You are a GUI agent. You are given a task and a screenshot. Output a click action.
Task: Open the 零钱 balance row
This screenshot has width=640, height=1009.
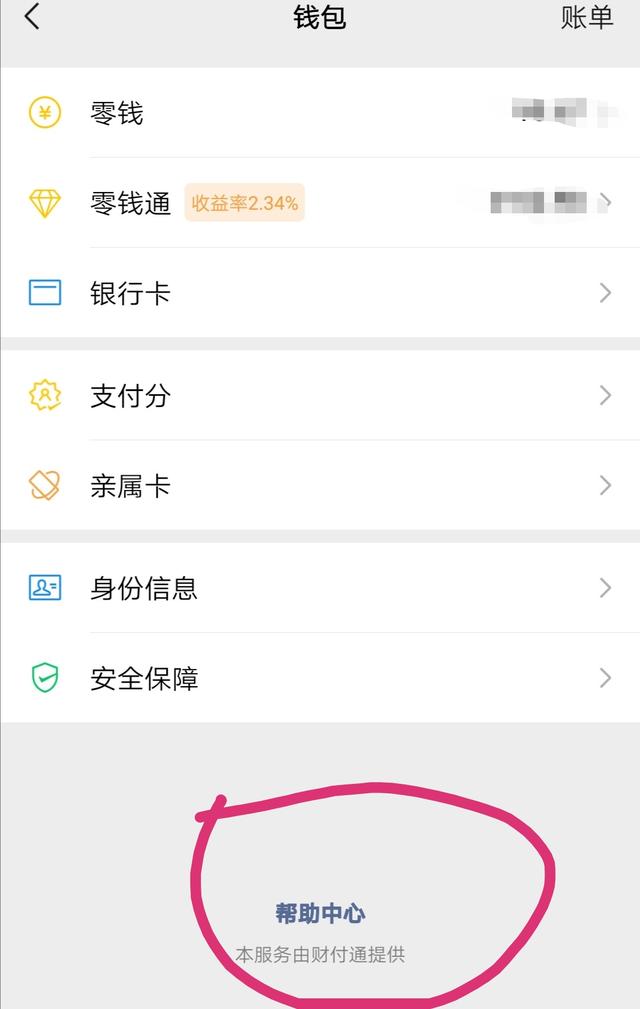pyautogui.click(x=320, y=113)
